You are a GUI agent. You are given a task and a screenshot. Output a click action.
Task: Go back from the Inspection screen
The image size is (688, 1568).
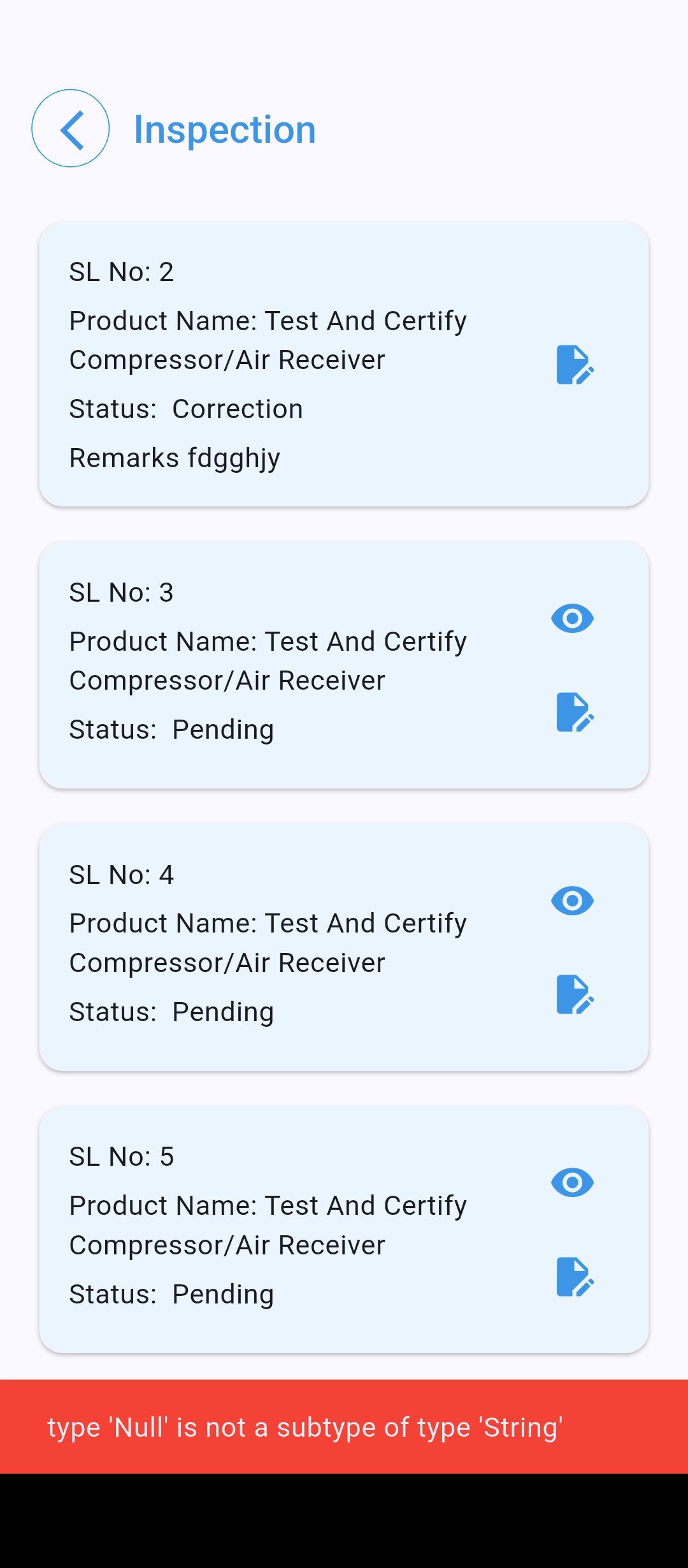point(70,129)
